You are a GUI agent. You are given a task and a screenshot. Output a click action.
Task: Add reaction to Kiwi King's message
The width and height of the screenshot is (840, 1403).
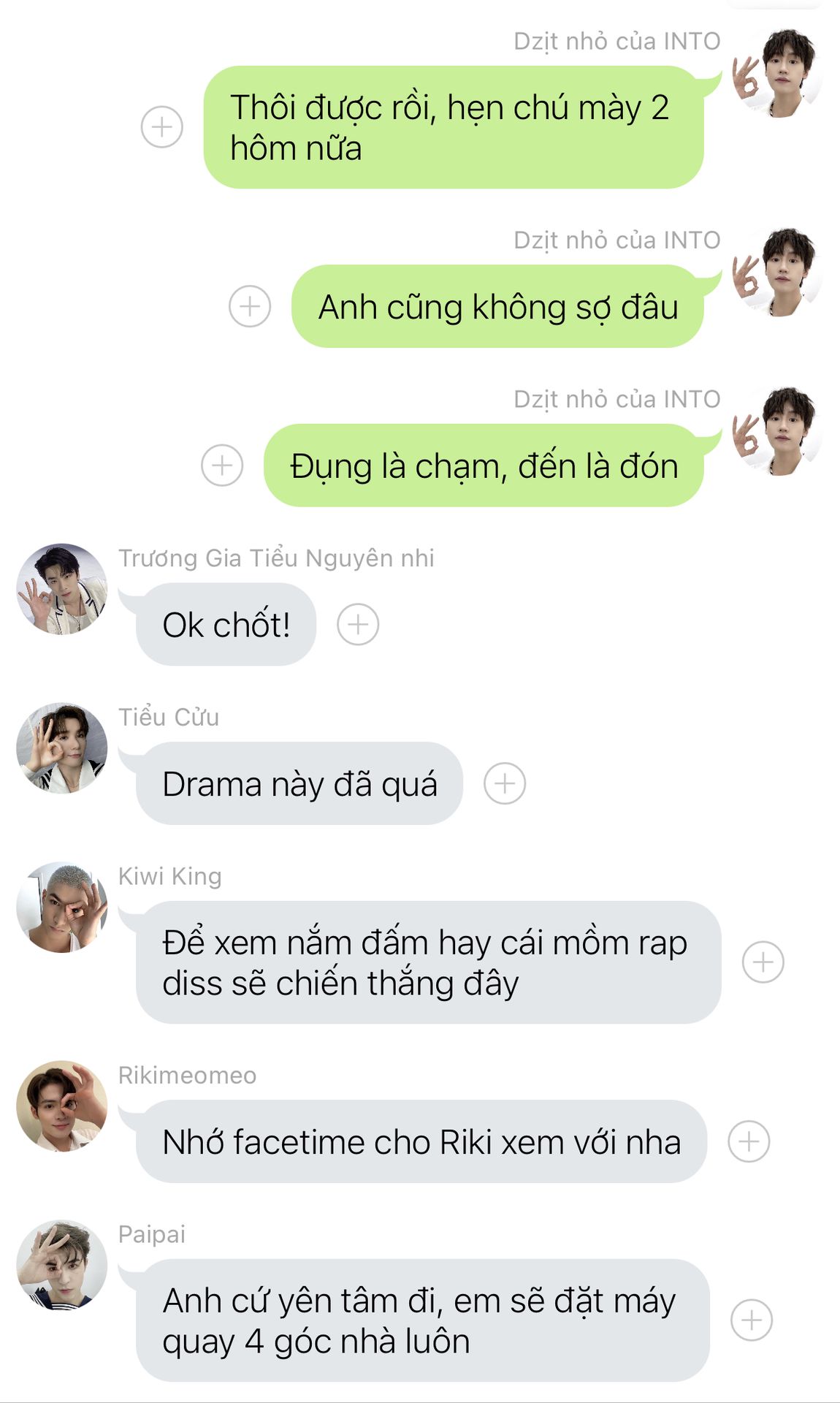pyautogui.click(x=763, y=962)
